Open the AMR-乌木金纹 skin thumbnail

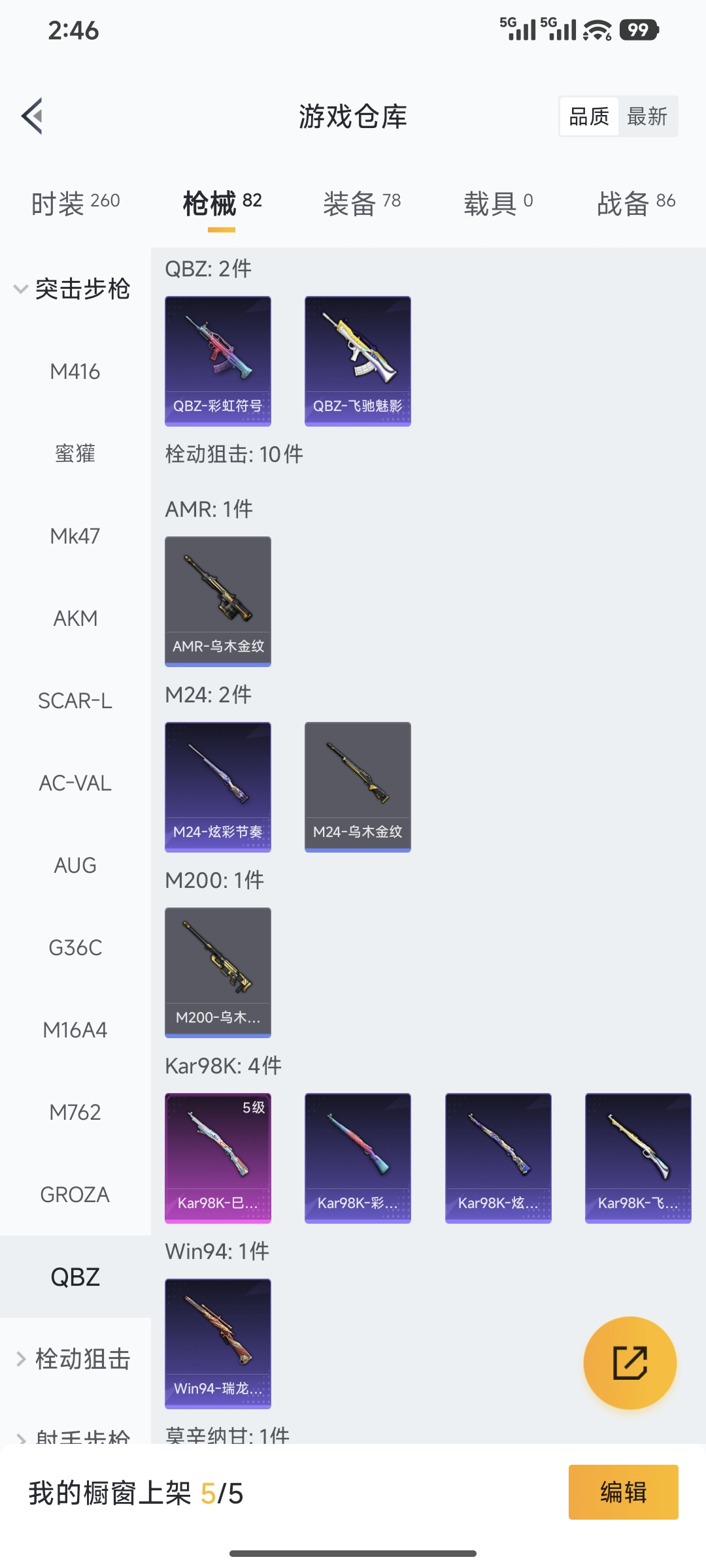[218, 601]
